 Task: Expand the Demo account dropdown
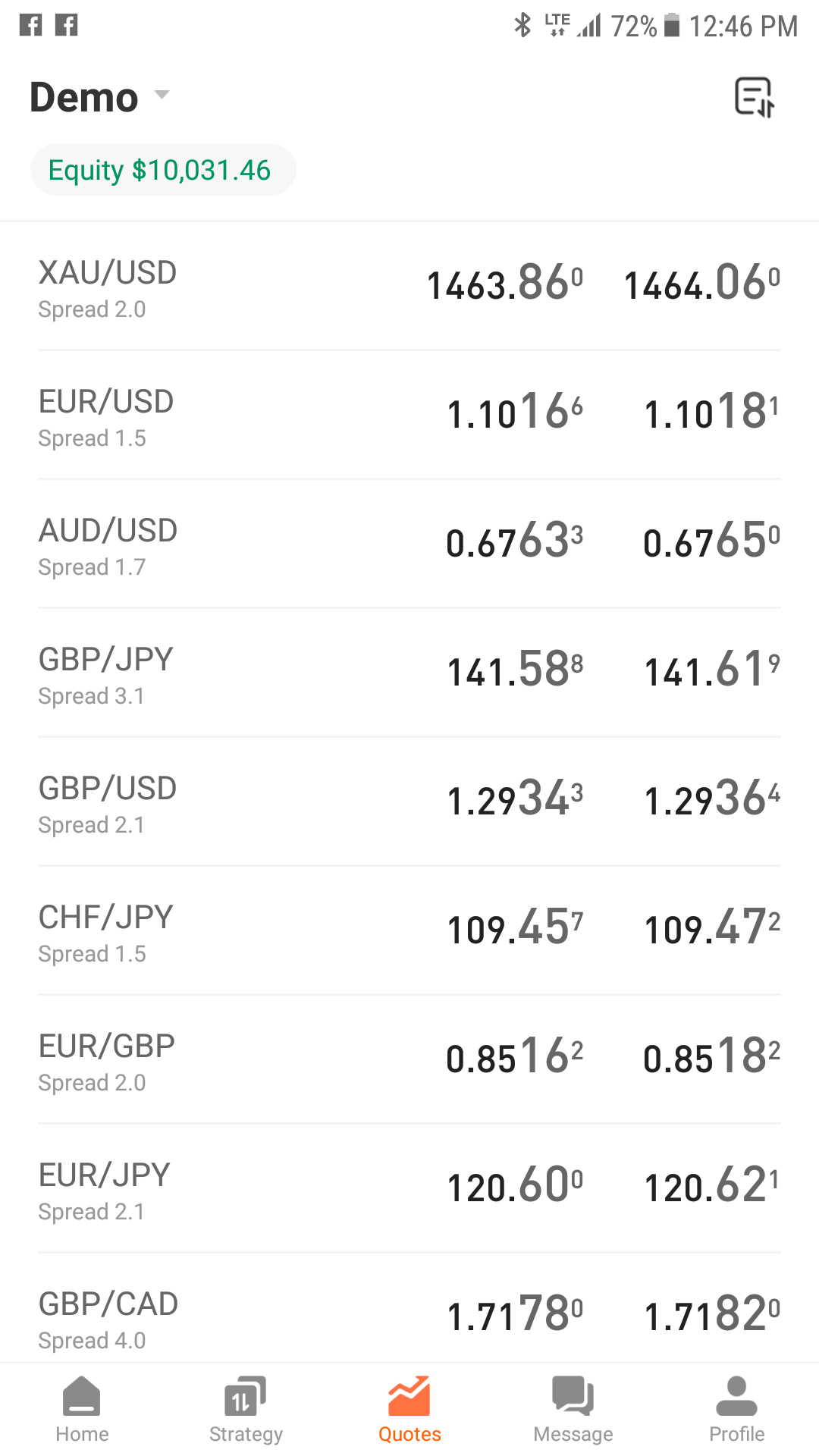99,97
